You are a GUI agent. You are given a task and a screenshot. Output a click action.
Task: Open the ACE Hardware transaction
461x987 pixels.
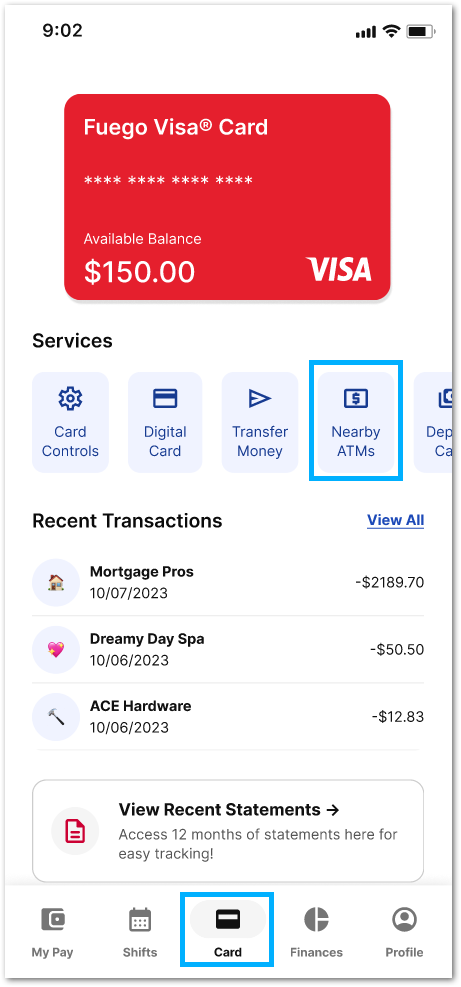(228, 716)
